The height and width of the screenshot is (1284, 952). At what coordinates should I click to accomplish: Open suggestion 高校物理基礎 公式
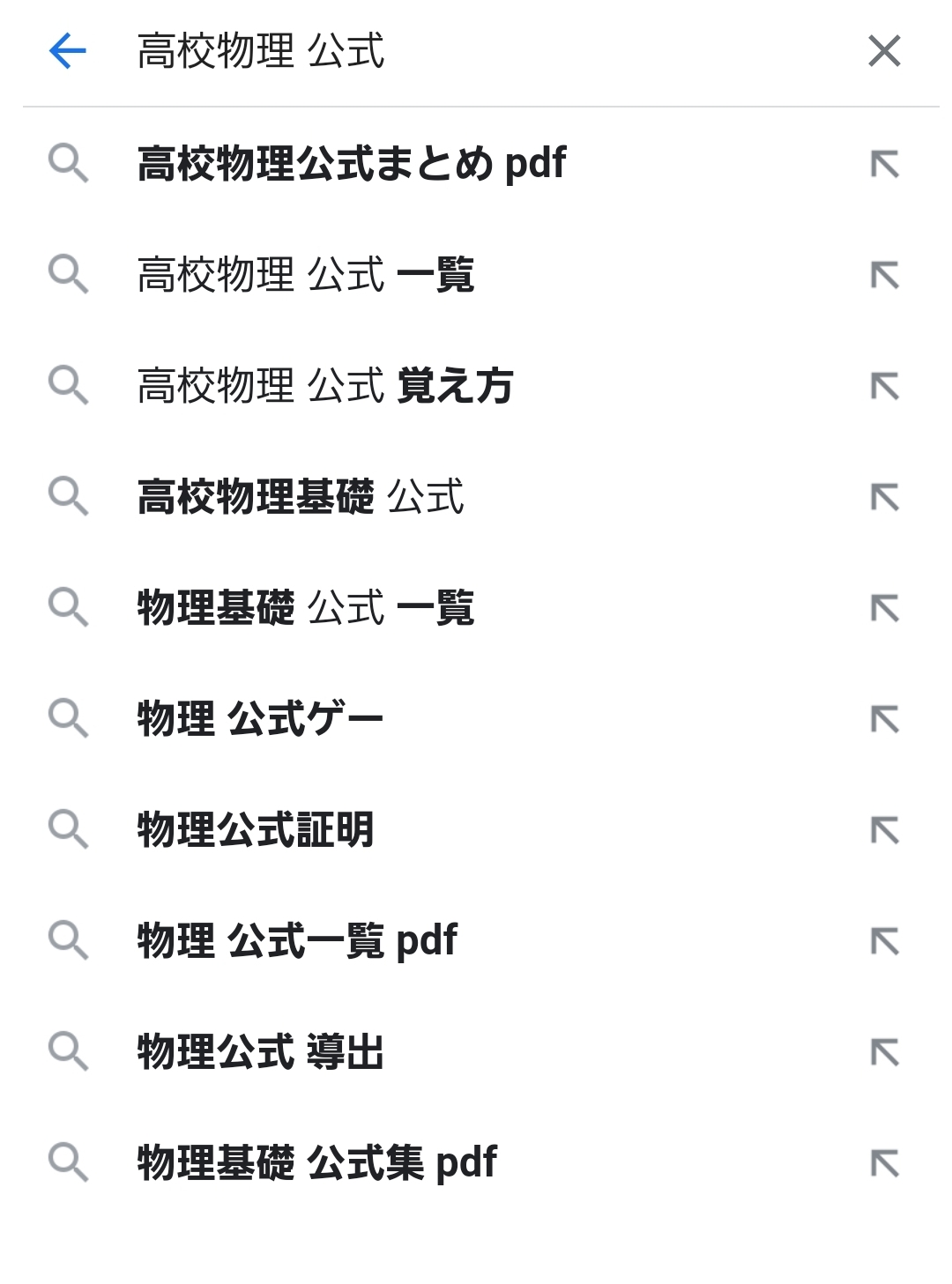300,497
